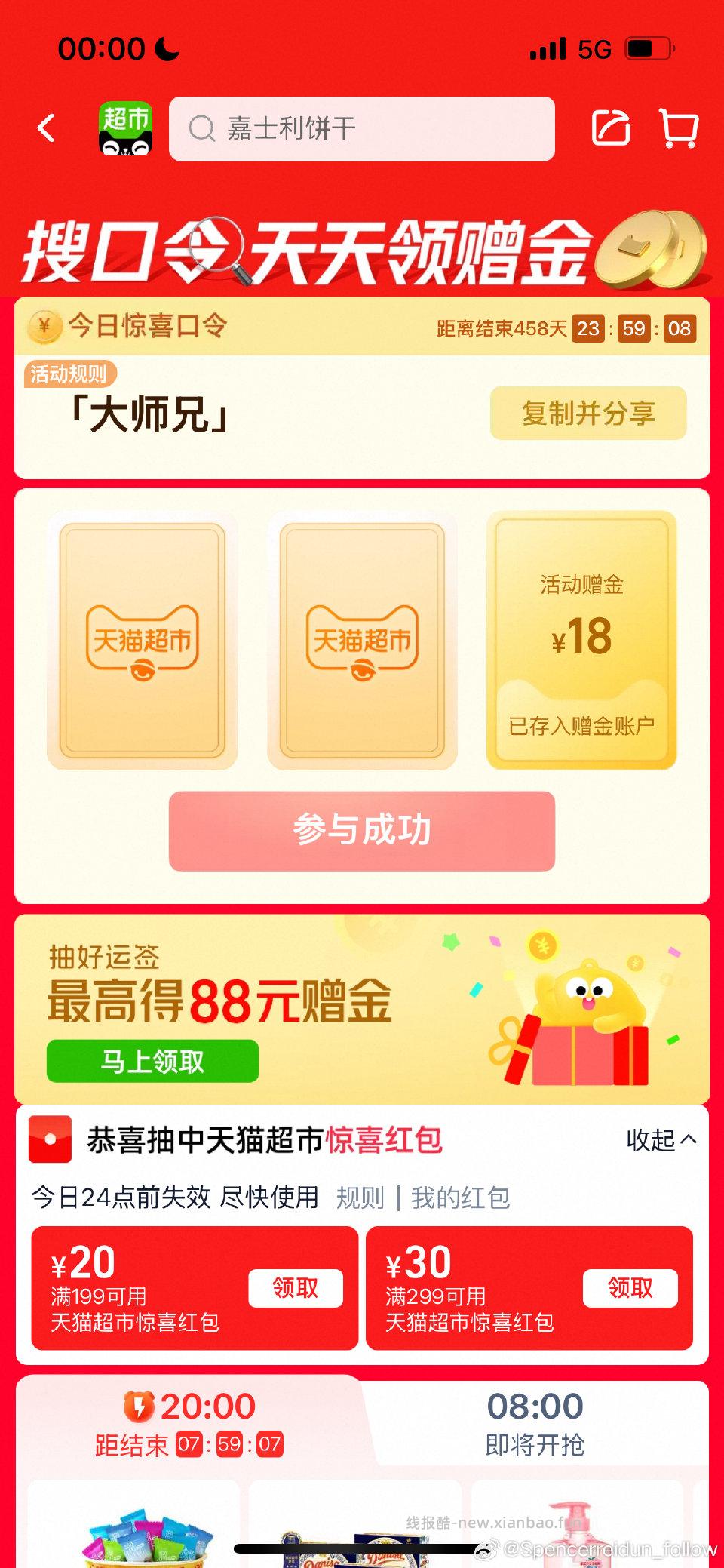Tap the share icon near the cart
This screenshot has height=1568, width=724.
click(x=612, y=128)
